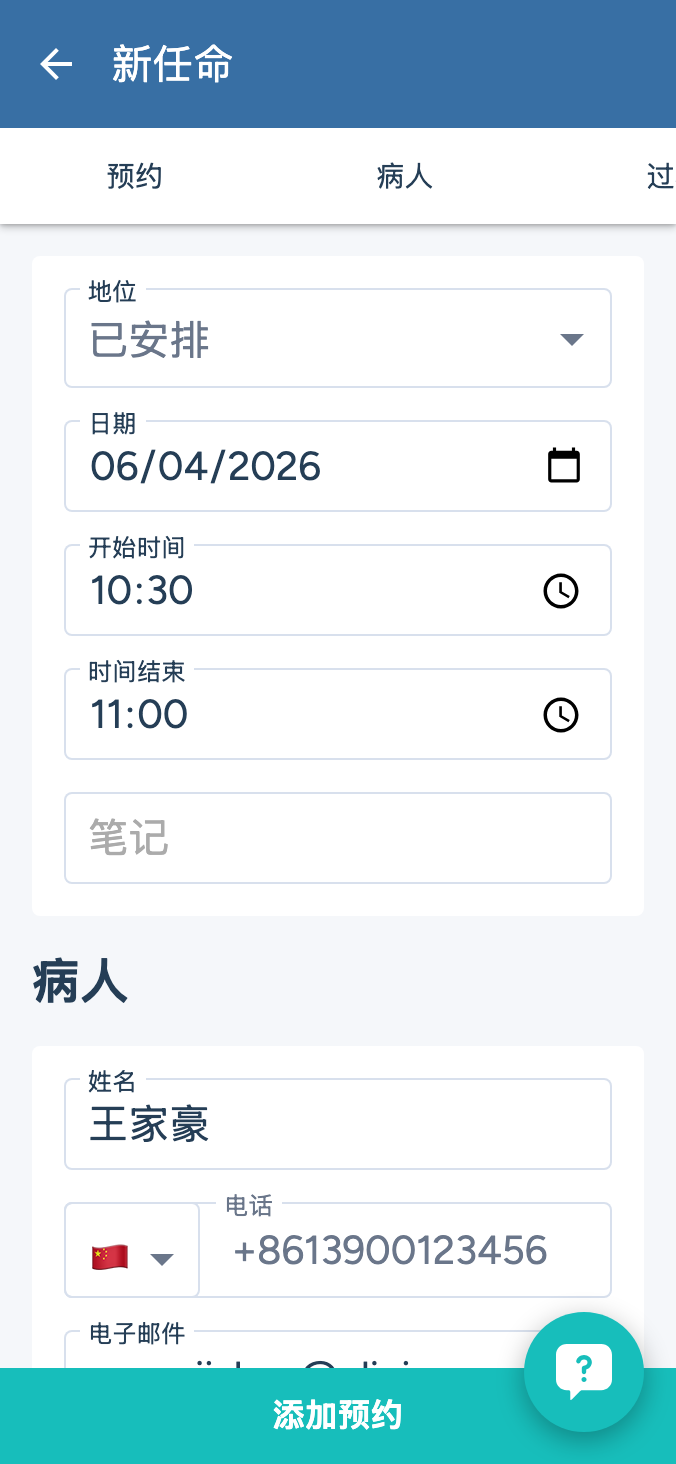Viewport: 676px width, 1464px height.
Task: Go back using the top arrow
Action: tap(56, 64)
